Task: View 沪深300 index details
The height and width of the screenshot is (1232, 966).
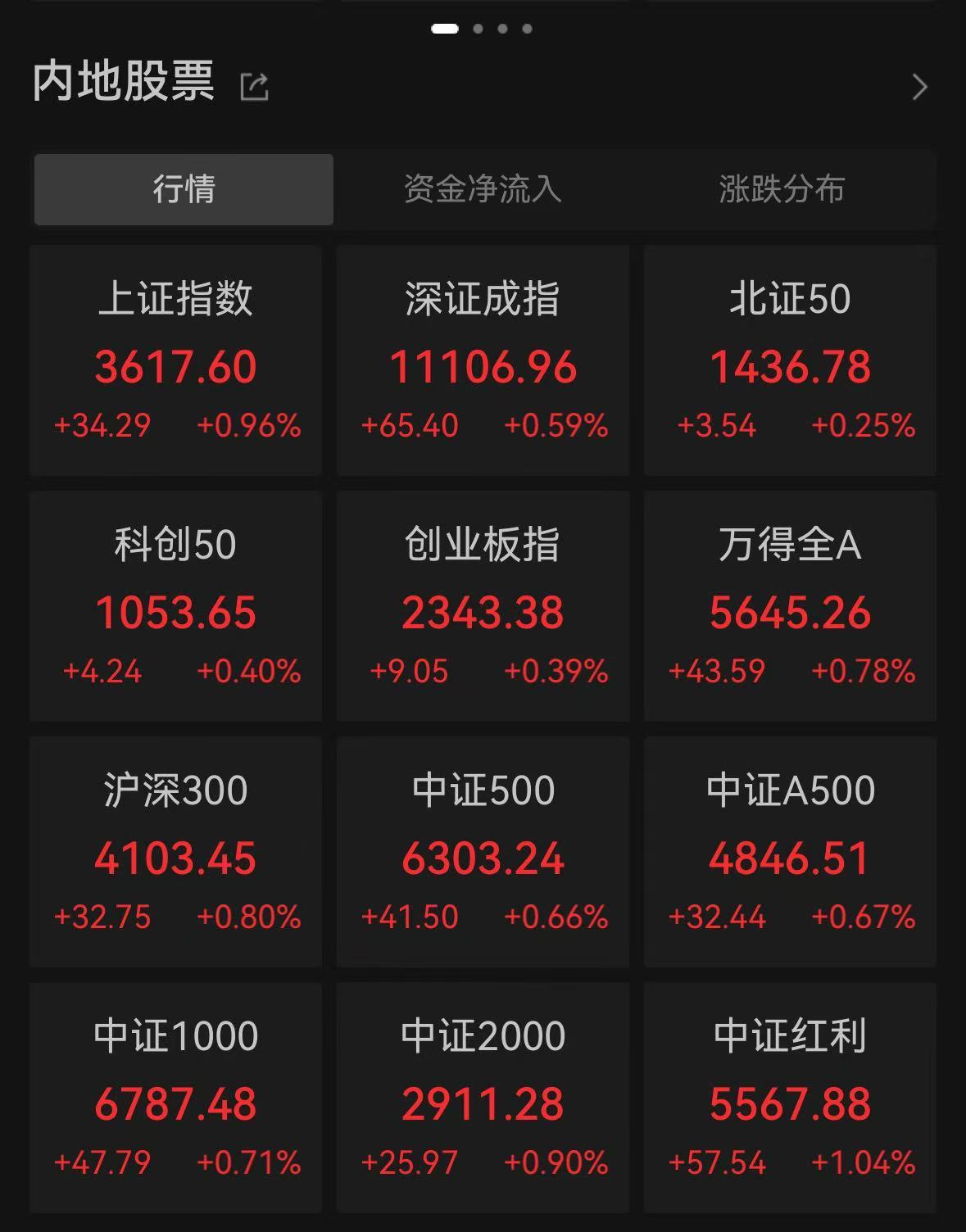Action: 176,852
